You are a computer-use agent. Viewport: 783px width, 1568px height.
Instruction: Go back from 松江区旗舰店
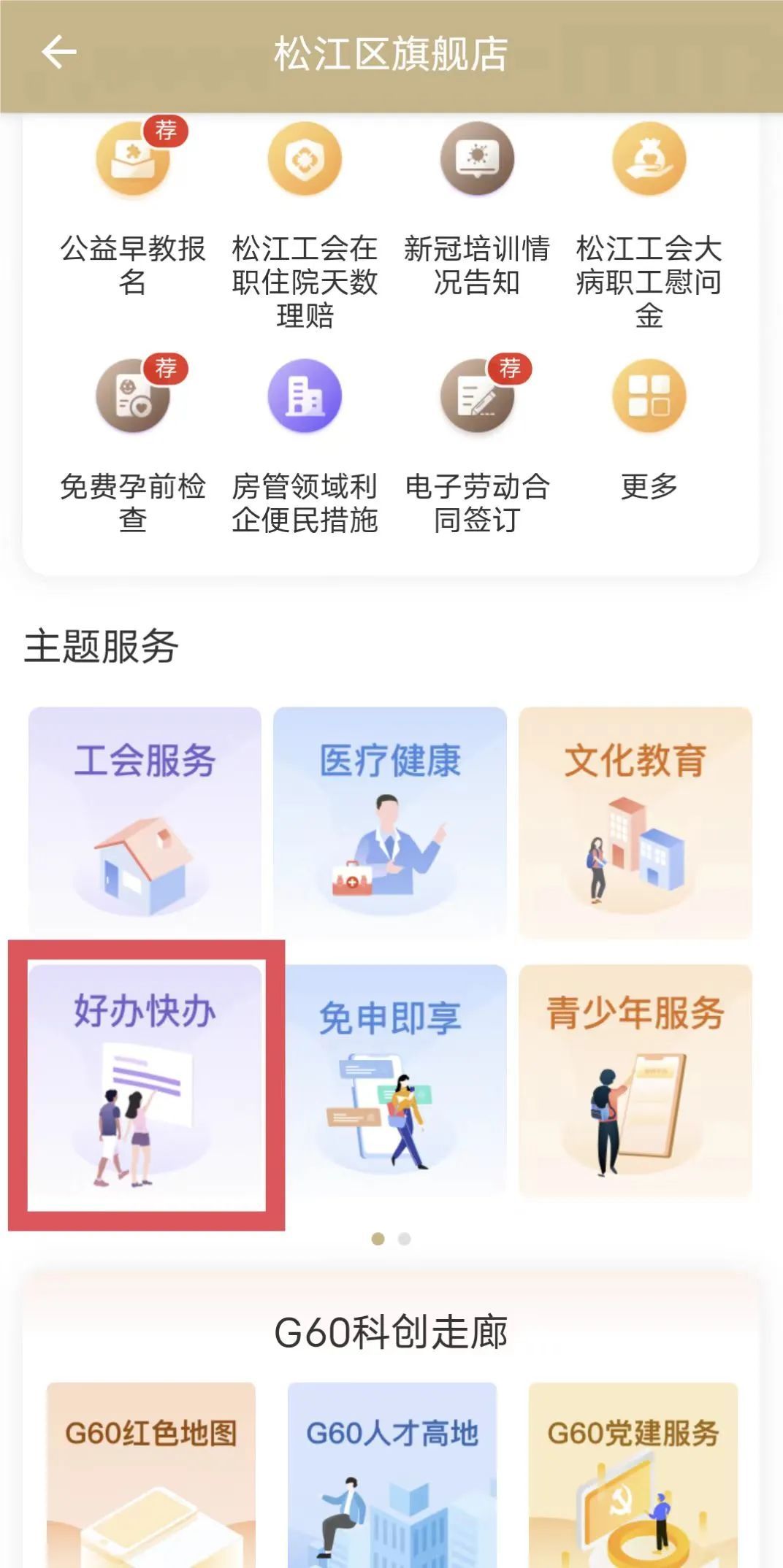[58, 53]
